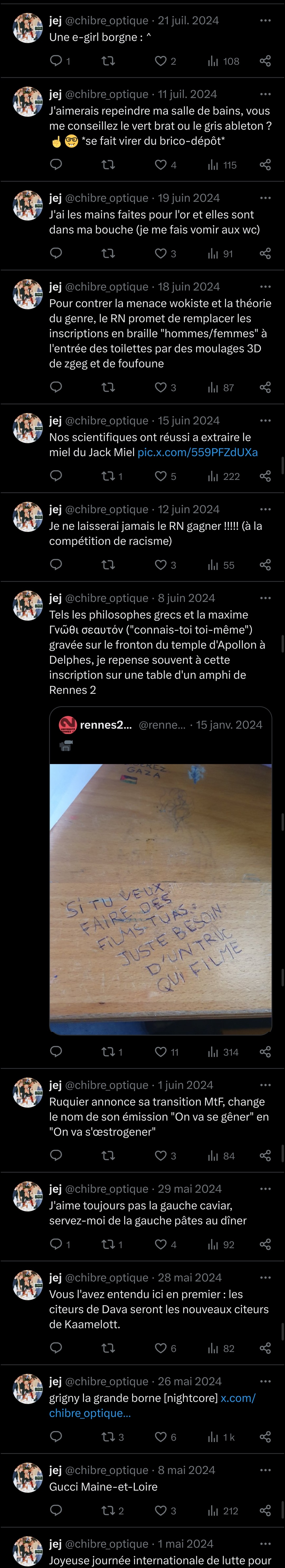Open overflow menu on the 19 juin tweet
The image size is (285, 1568).
click(x=265, y=198)
